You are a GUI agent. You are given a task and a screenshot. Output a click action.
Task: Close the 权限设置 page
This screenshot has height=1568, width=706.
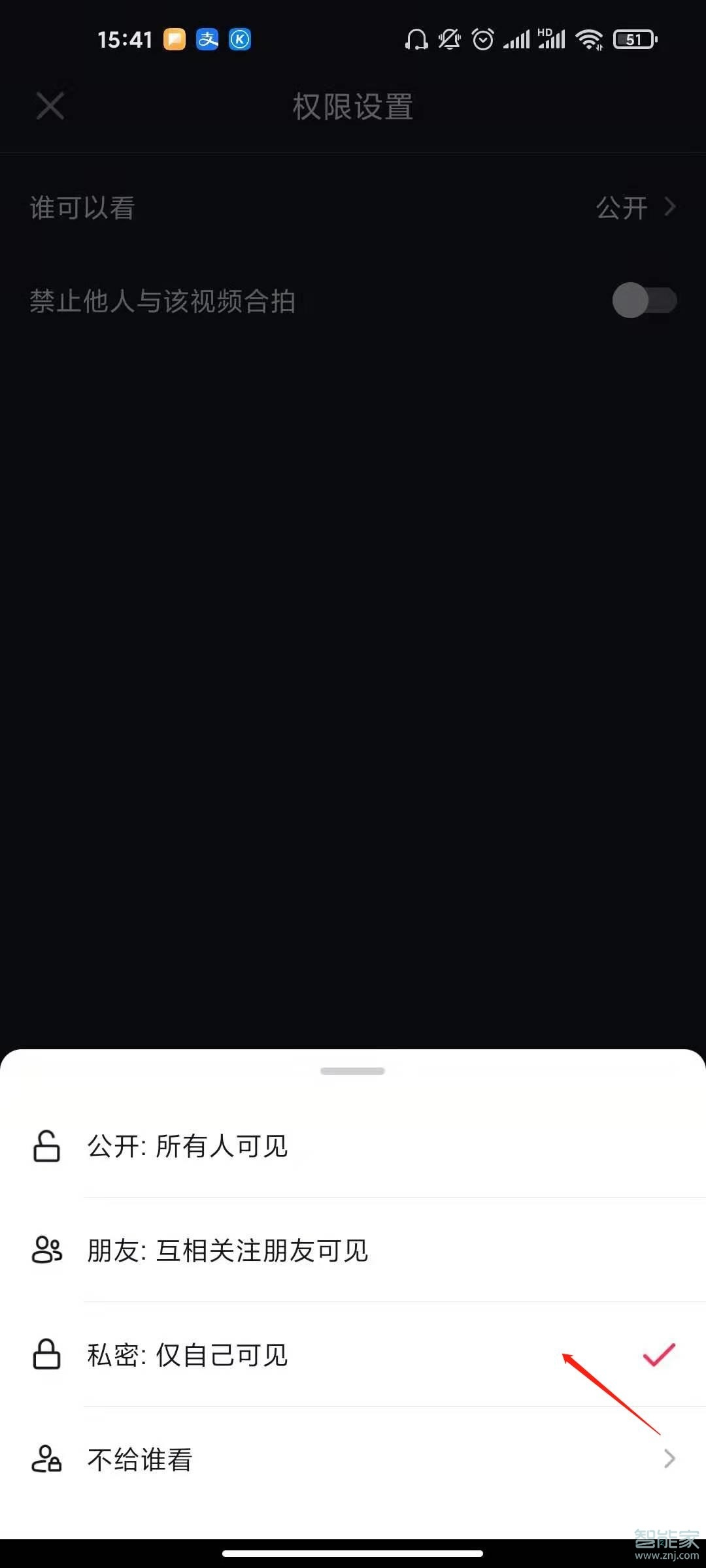coord(50,106)
